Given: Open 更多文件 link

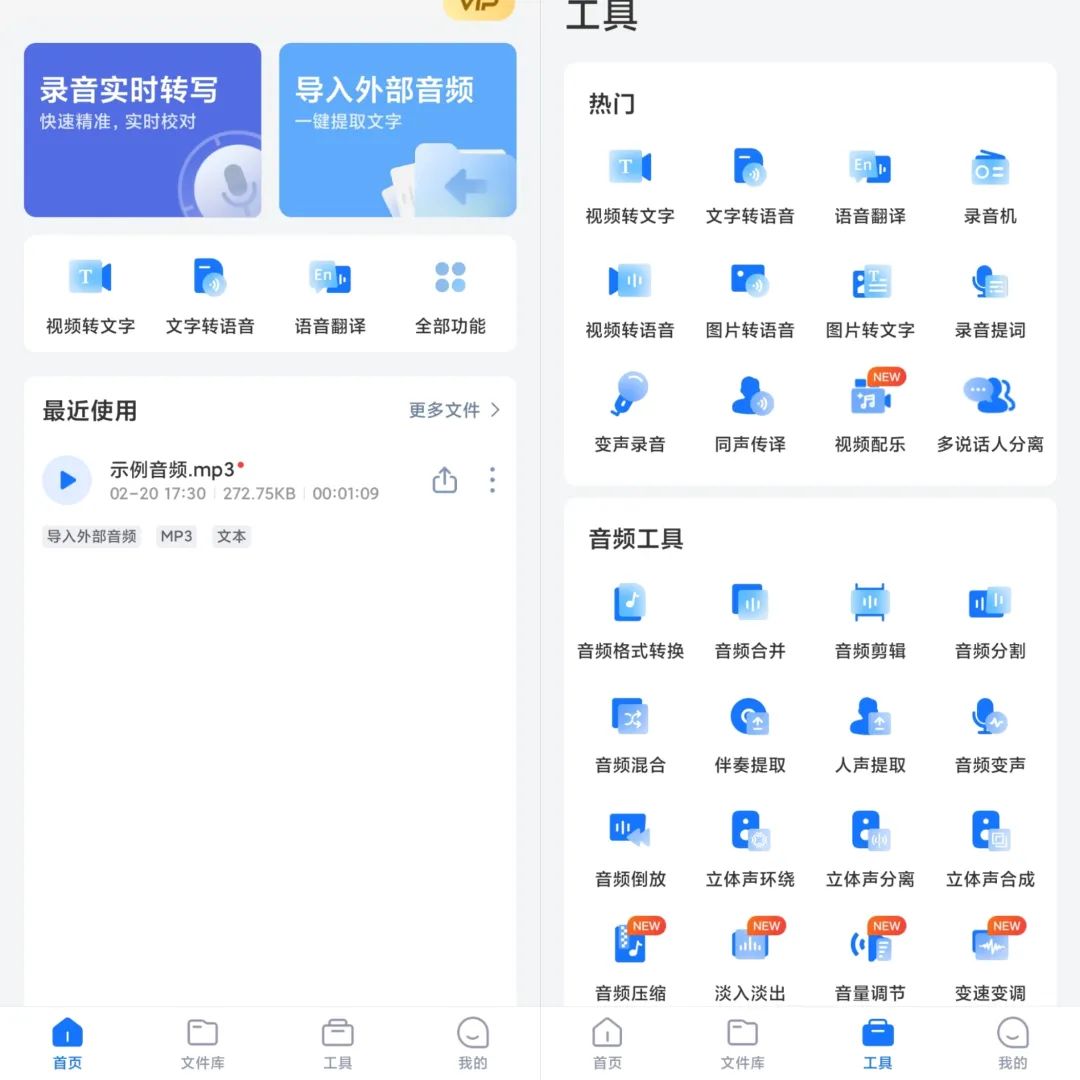Looking at the screenshot, I should 454,410.
